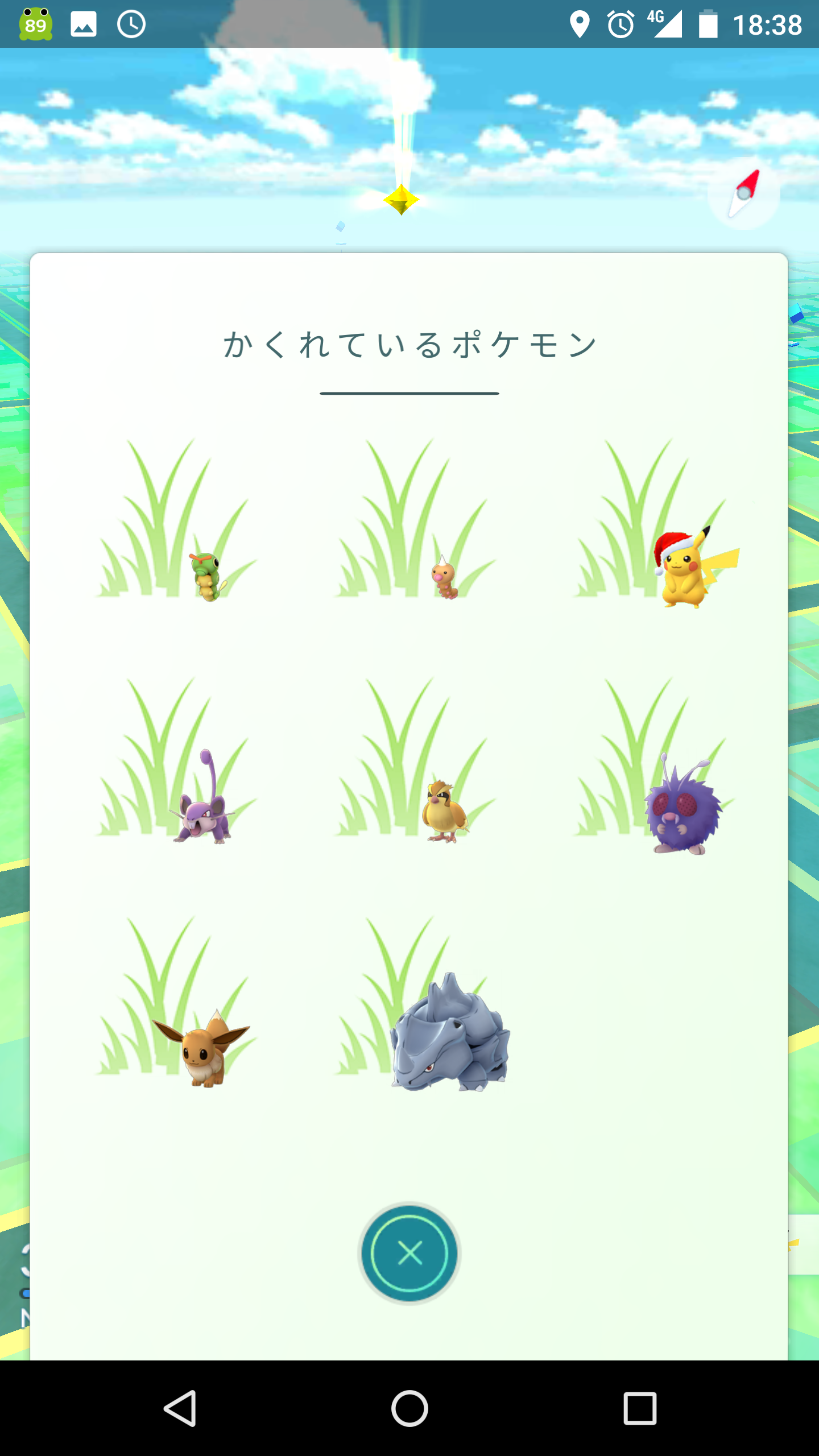Choose the Pidgey in the nearby list

click(x=444, y=812)
